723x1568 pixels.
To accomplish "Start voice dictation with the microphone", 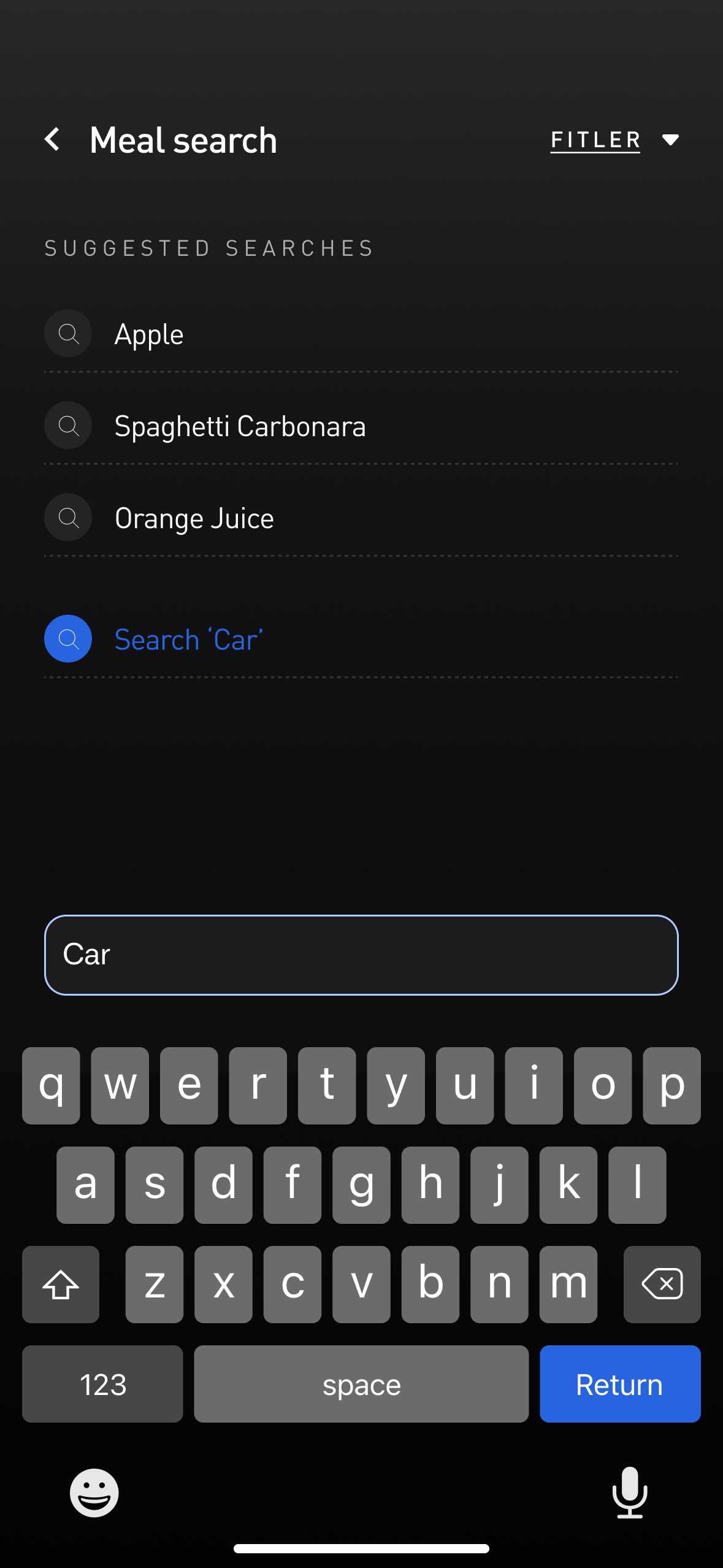I will (631, 1493).
